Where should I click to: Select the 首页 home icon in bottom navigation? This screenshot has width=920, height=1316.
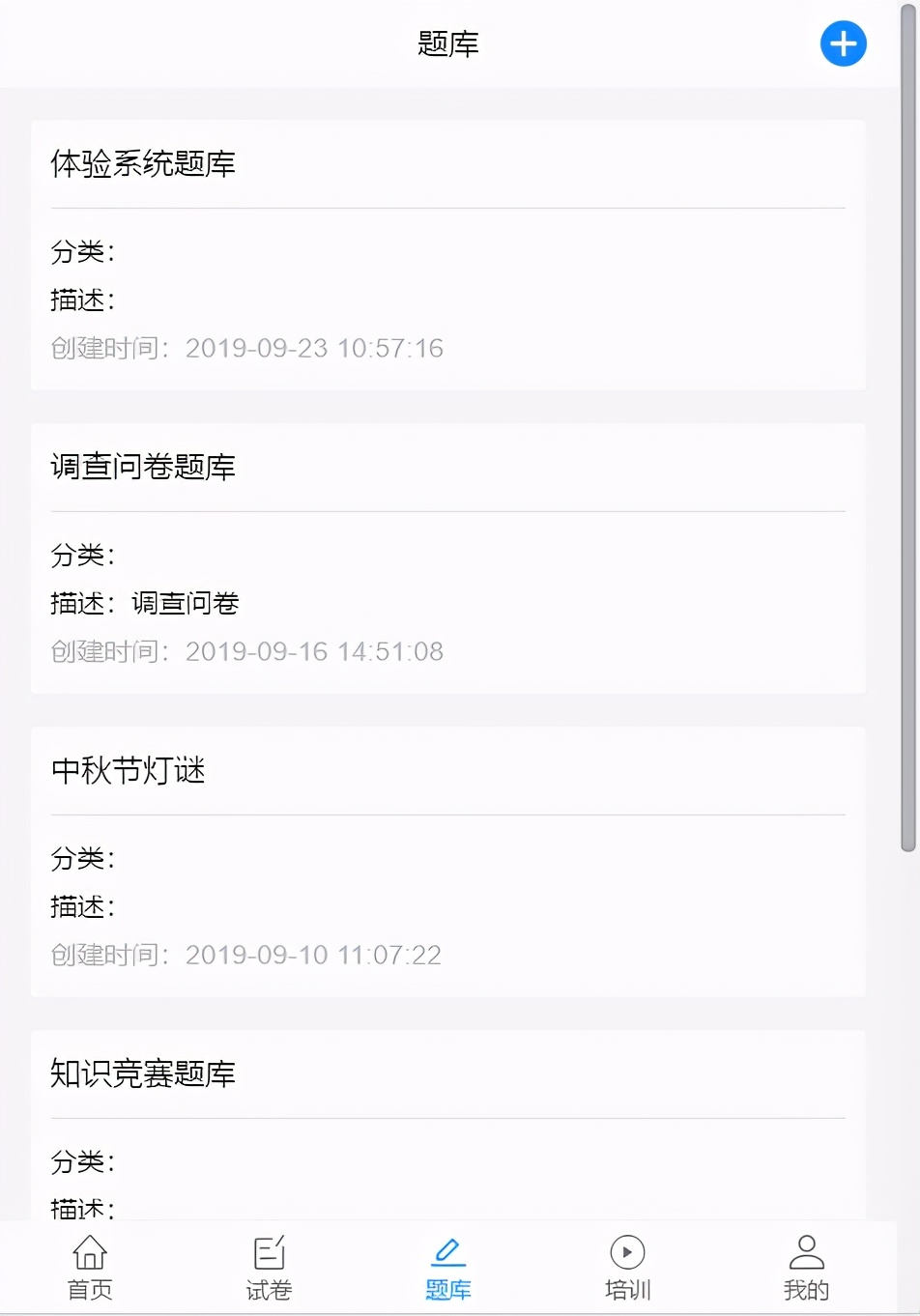tap(90, 1266)
